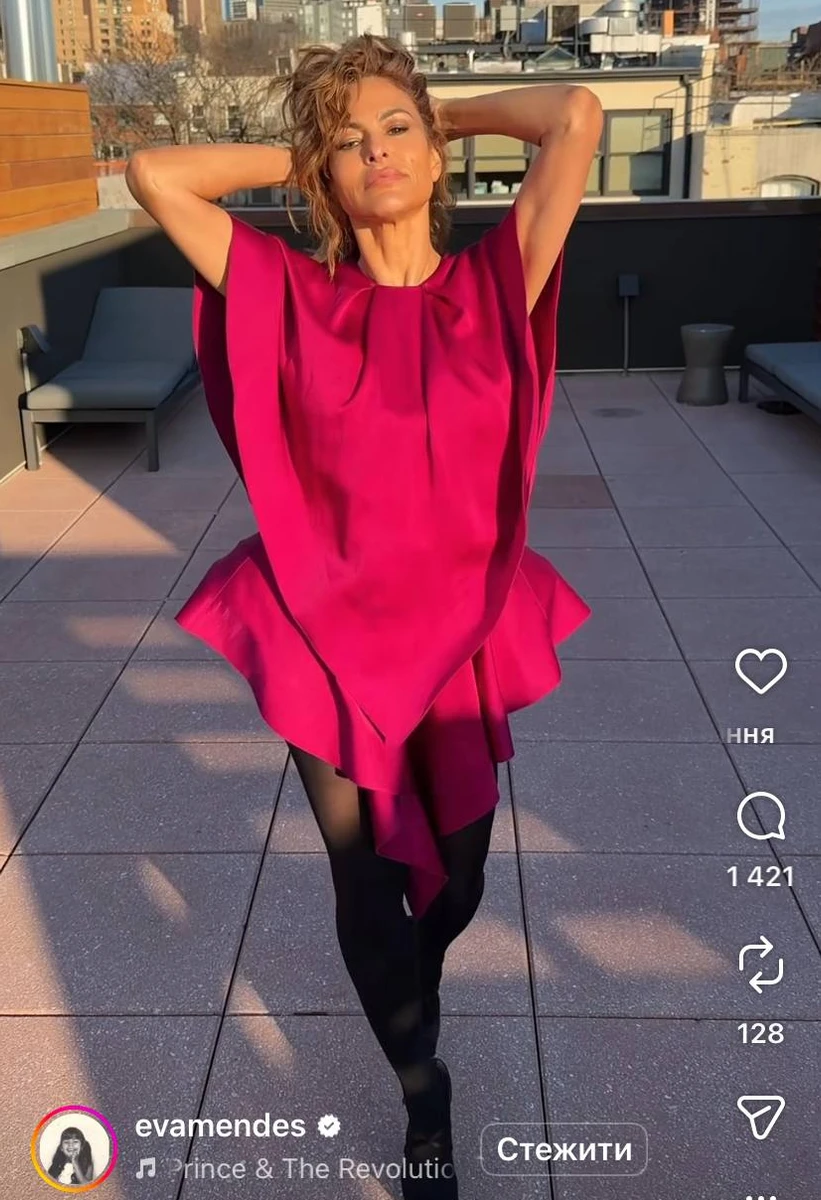
Task: Tap the Стежити follow button
Action: [x=564, y=1149]
